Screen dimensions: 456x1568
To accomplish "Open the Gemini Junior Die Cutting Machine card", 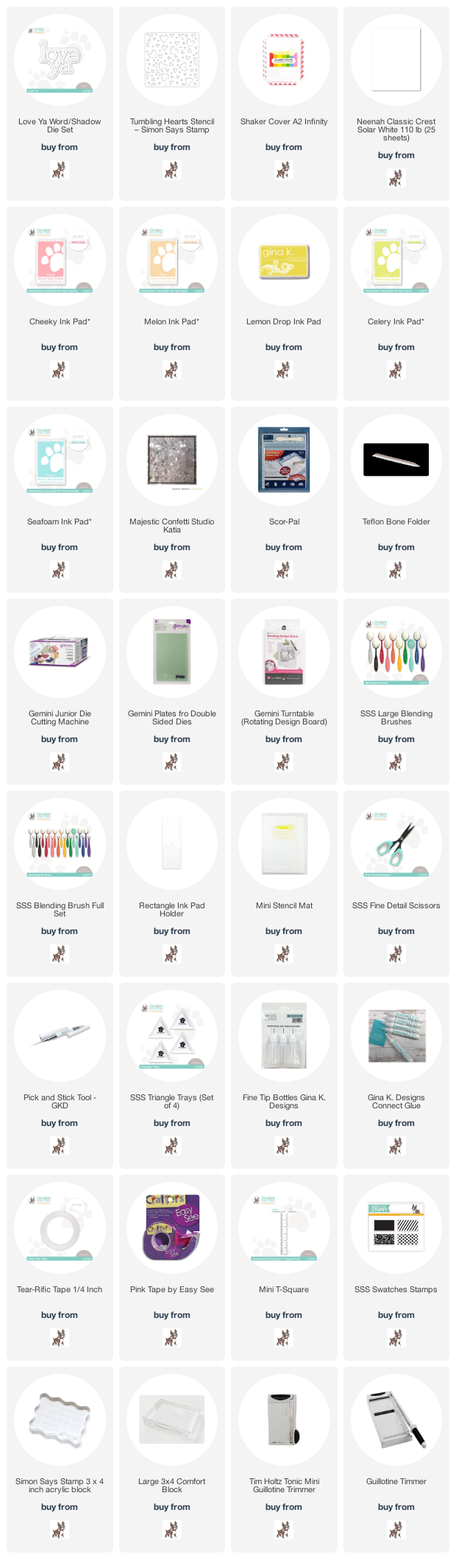I will (x=60, y=651).
